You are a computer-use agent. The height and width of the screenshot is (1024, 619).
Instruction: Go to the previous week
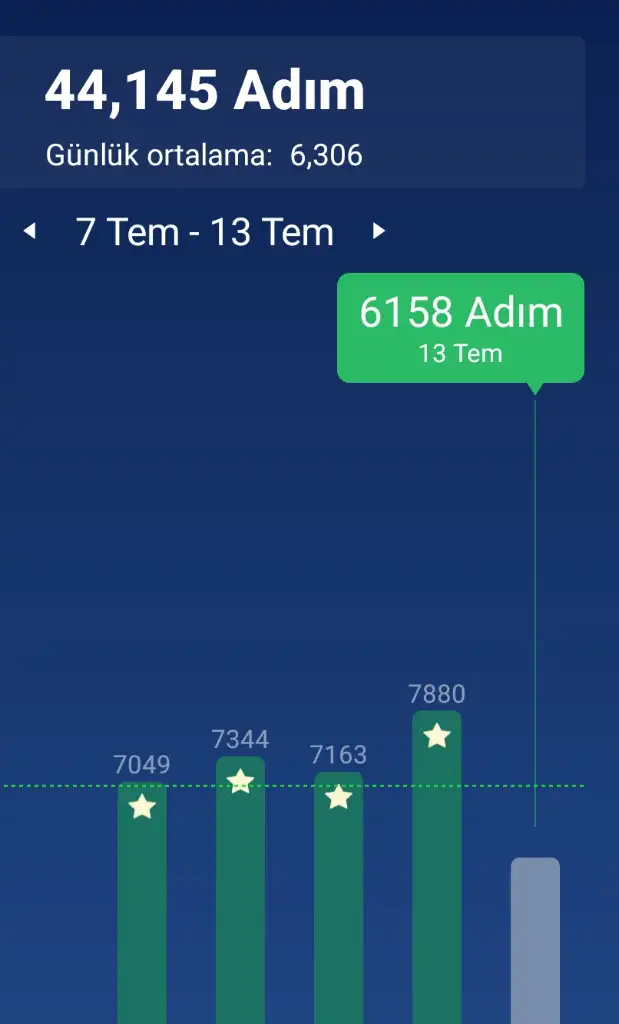tap(30, 232)
